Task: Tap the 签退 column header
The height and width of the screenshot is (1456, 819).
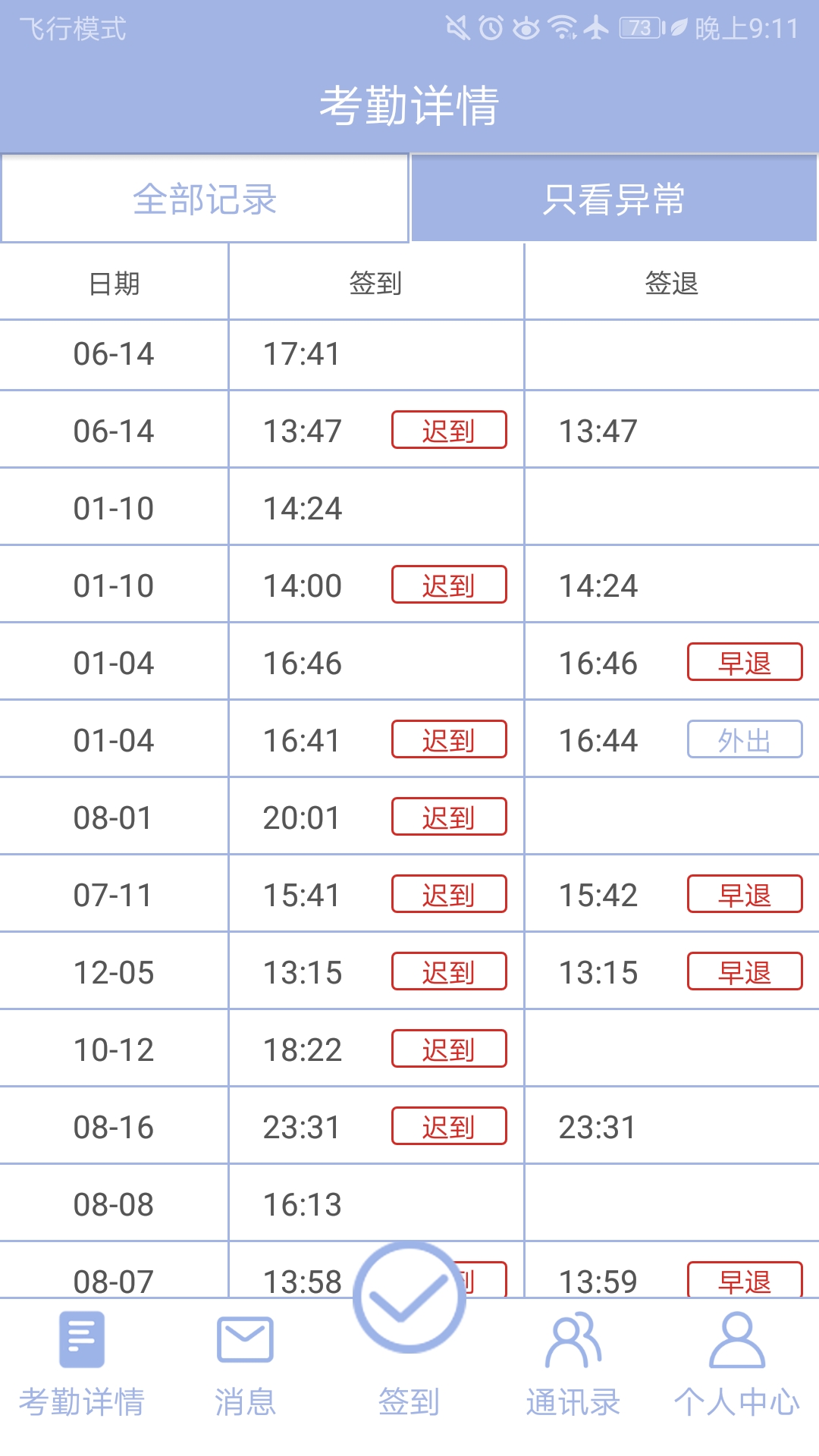Action: click(x=671, y=282)
